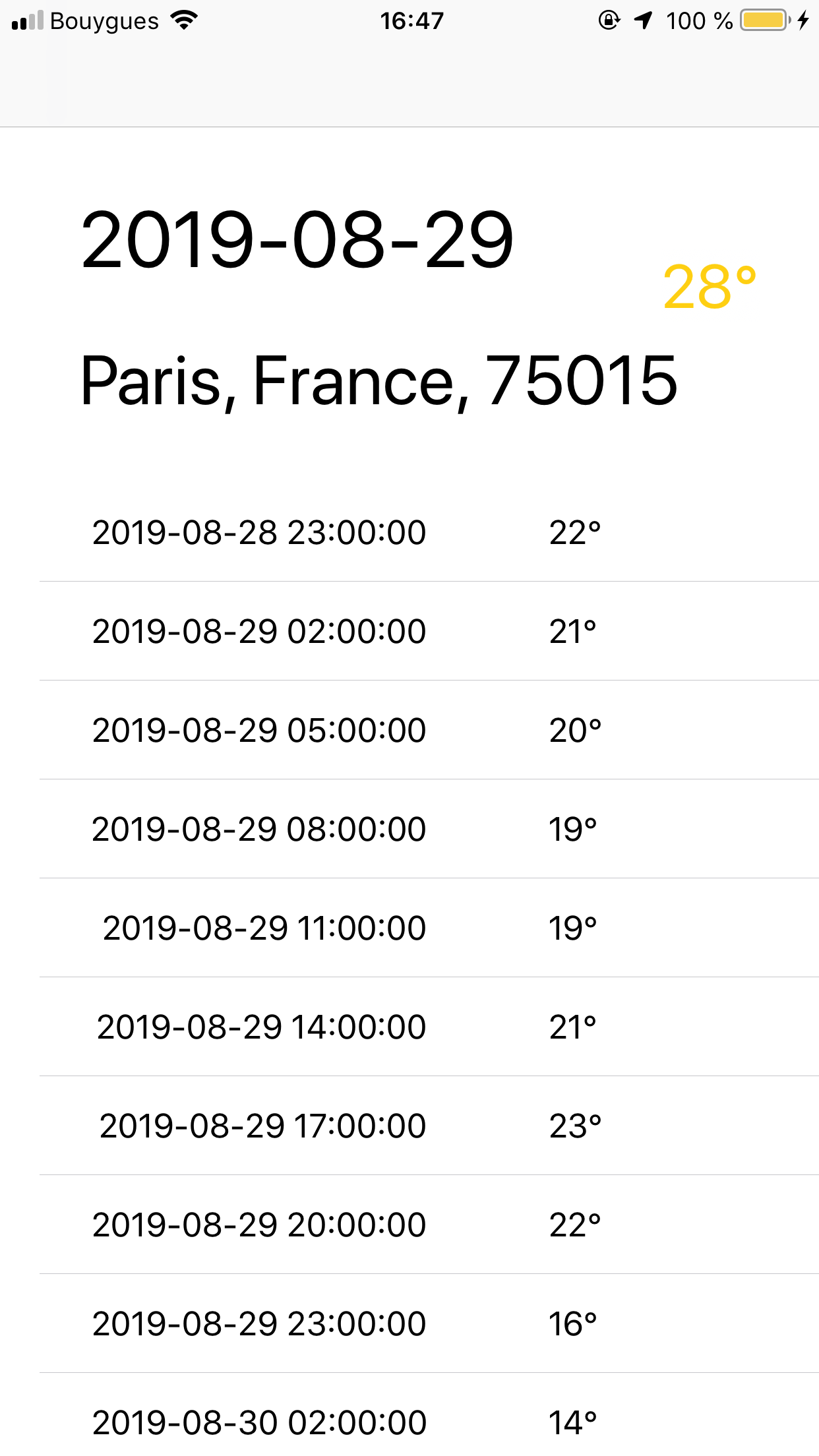View the 2019-08-29 14:00:00 forecast row
The image size is (819, 1456).
click(x=261, y=1027)
